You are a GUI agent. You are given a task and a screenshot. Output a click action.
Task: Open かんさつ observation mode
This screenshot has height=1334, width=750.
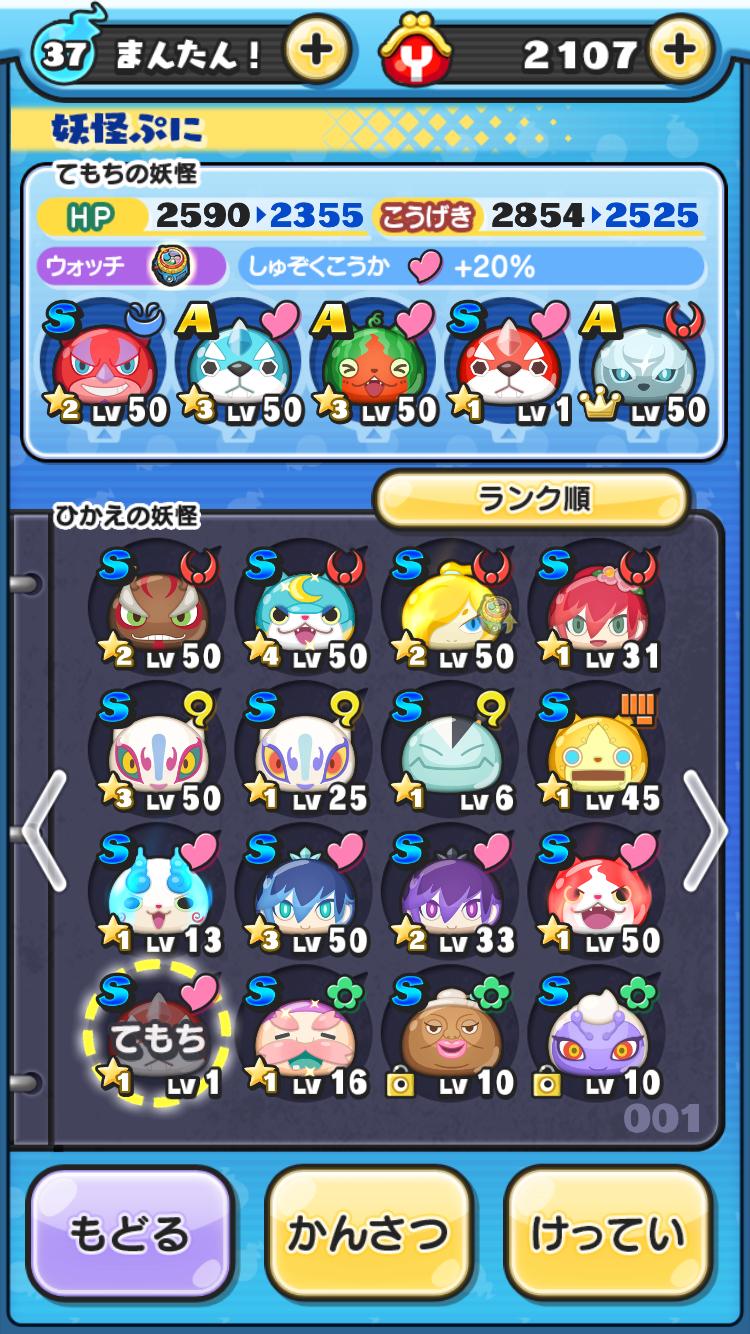368,1233
